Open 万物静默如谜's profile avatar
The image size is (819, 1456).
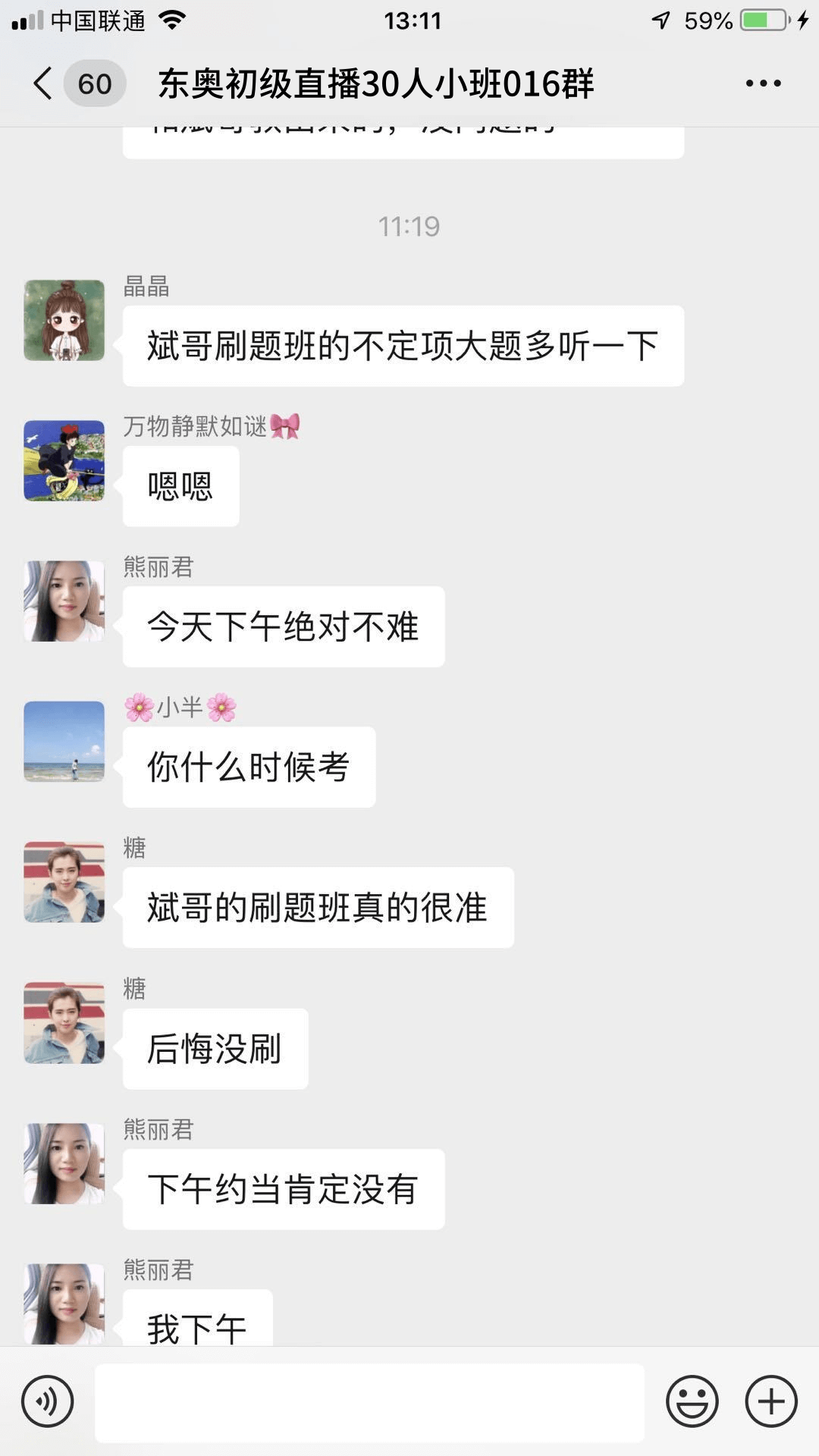click(64, 460)
